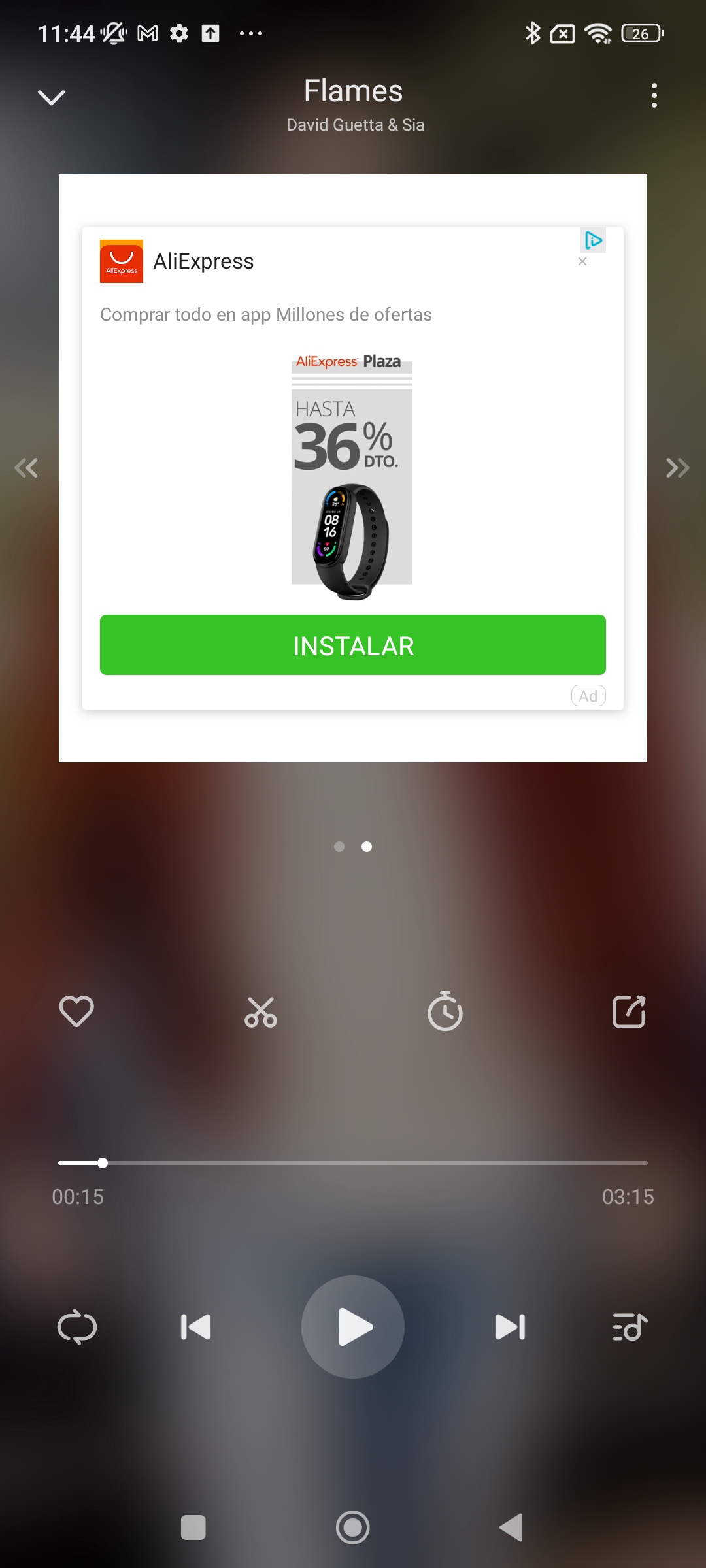Skip to the previous track

[195, 1327]
